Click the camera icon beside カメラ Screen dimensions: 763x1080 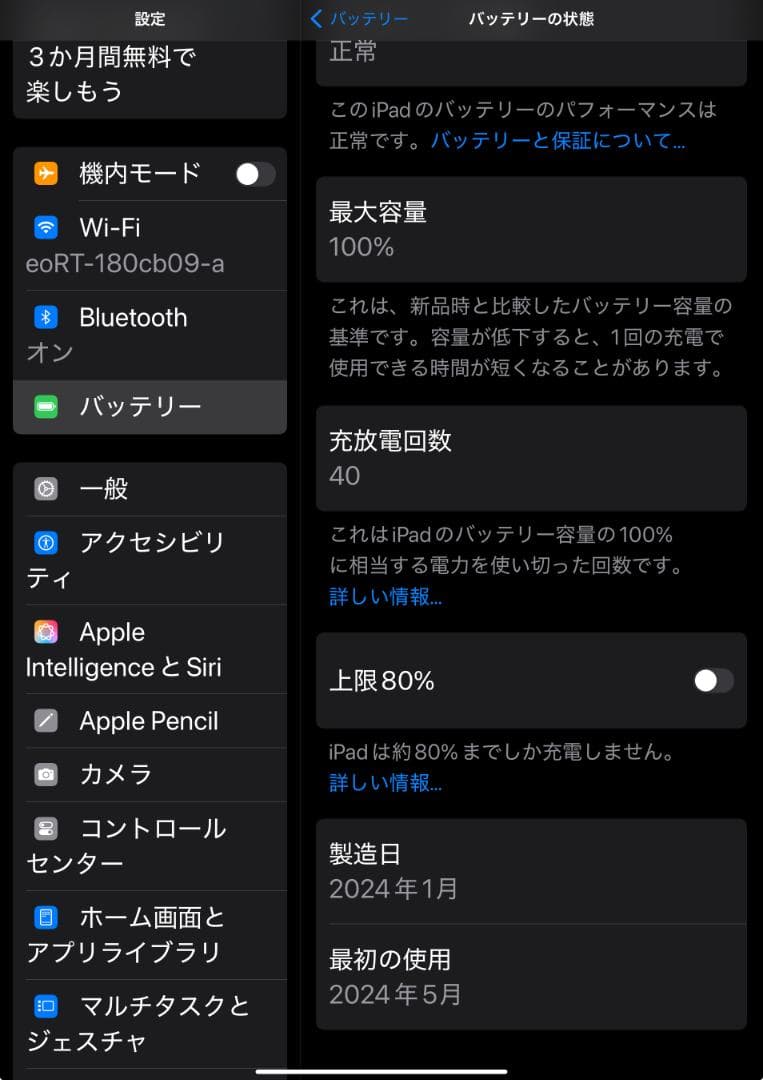46,774
